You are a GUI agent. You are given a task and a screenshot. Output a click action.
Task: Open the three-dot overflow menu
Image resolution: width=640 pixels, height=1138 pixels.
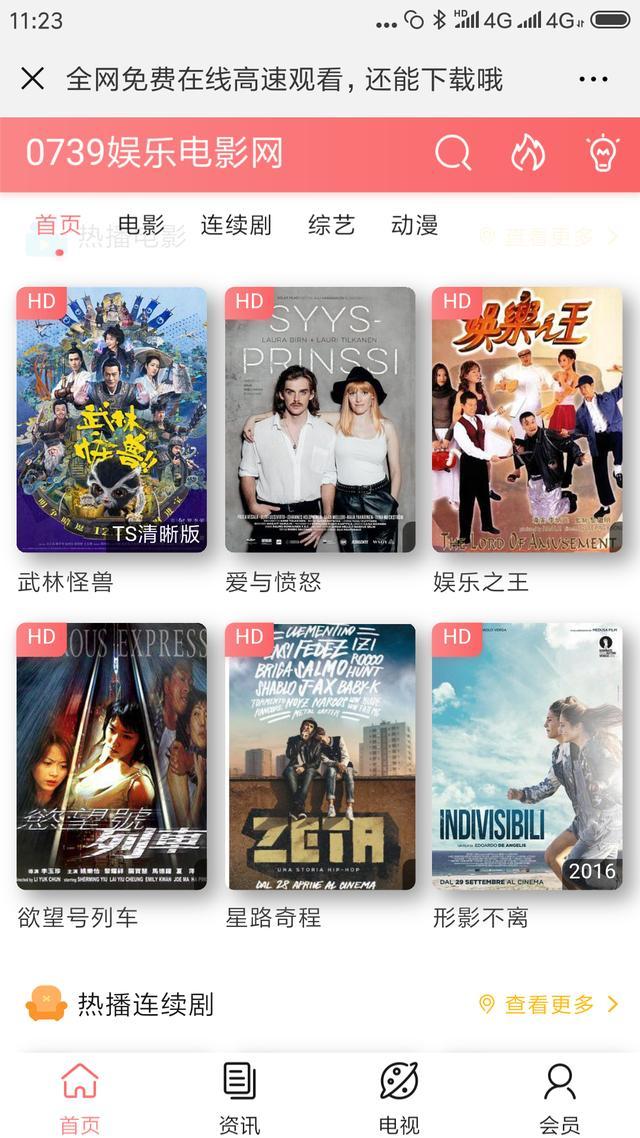point(593,79)
